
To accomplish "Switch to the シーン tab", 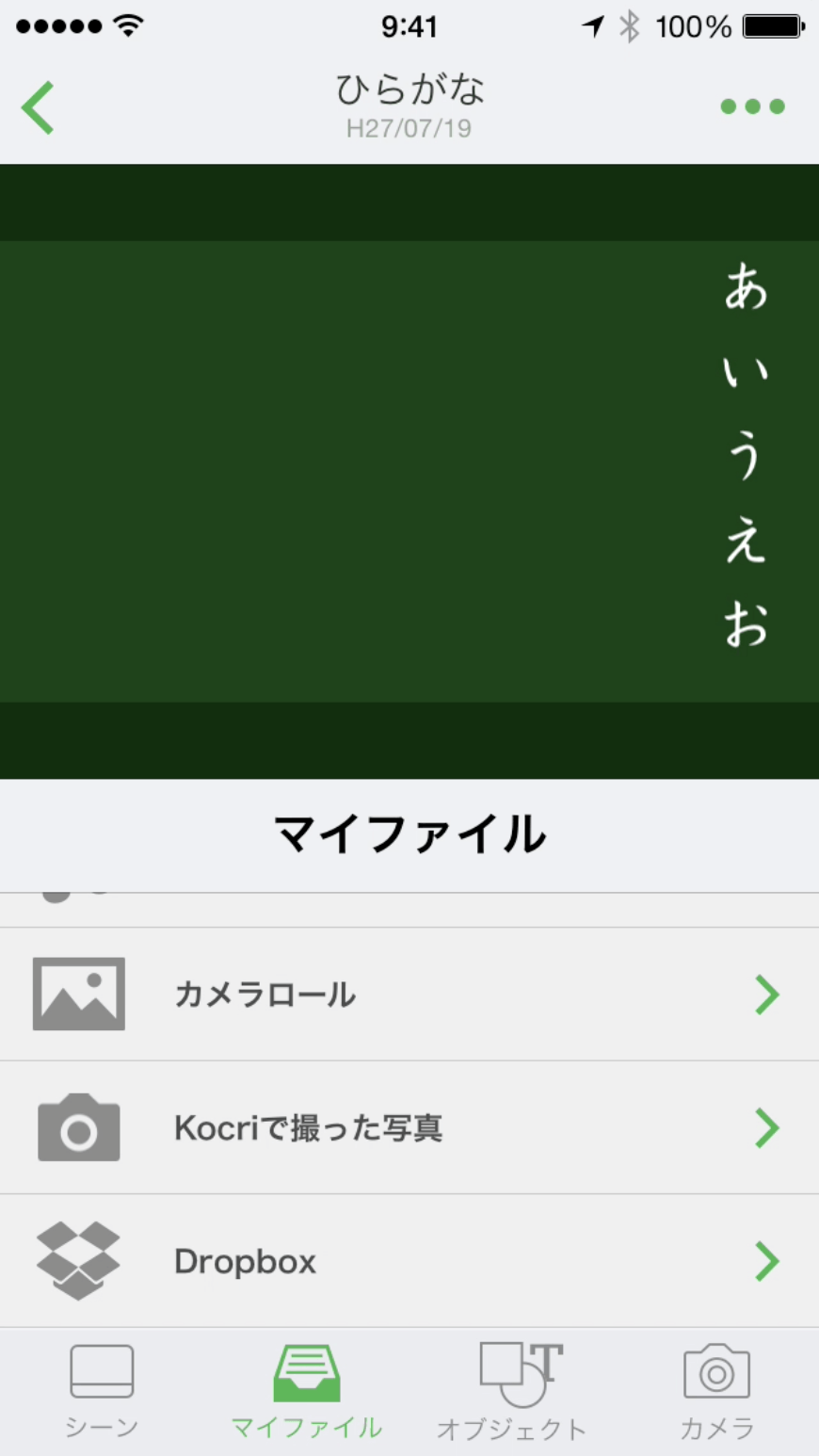I will (x=102, y=1391).
